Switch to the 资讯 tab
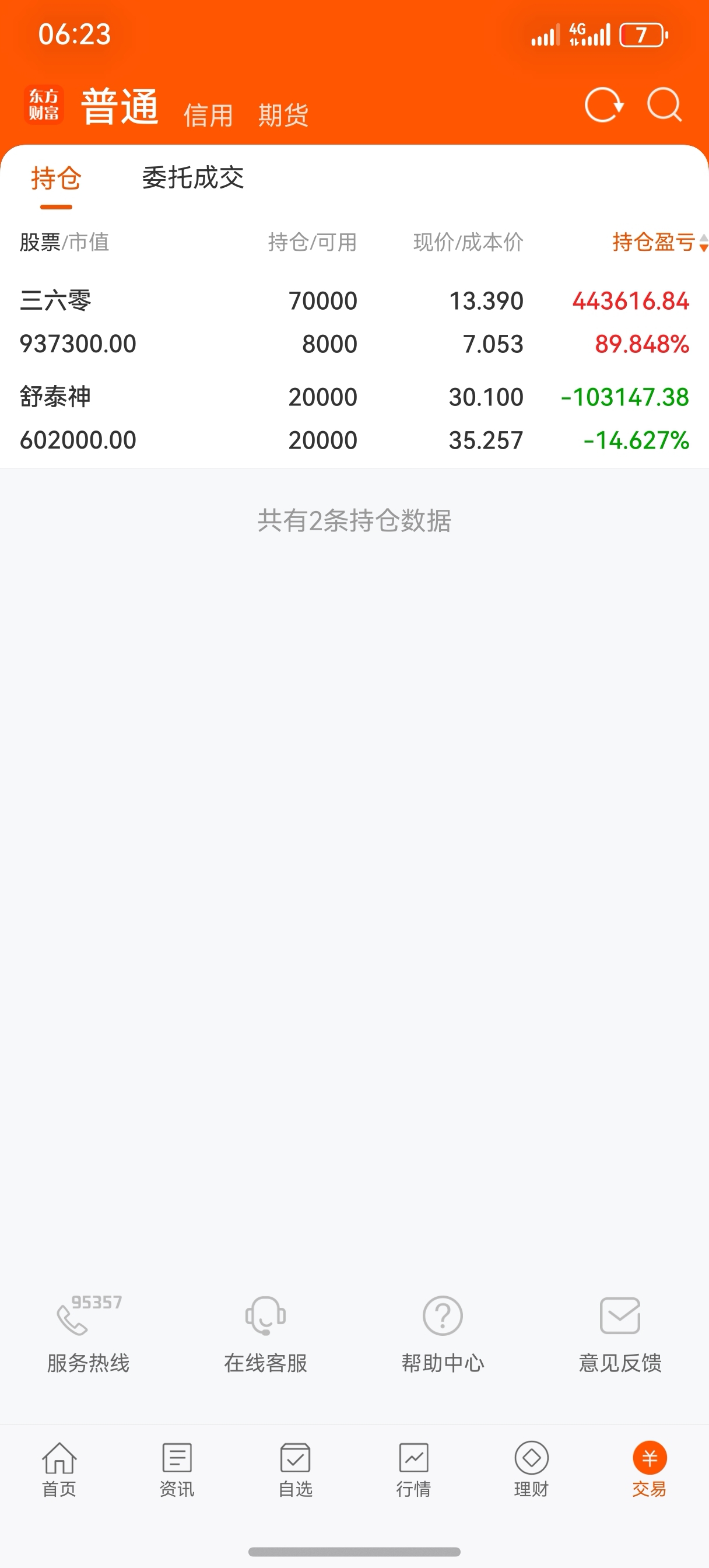The width and height of the screenshot is (709, 1568). click(x=177, y=1469)
